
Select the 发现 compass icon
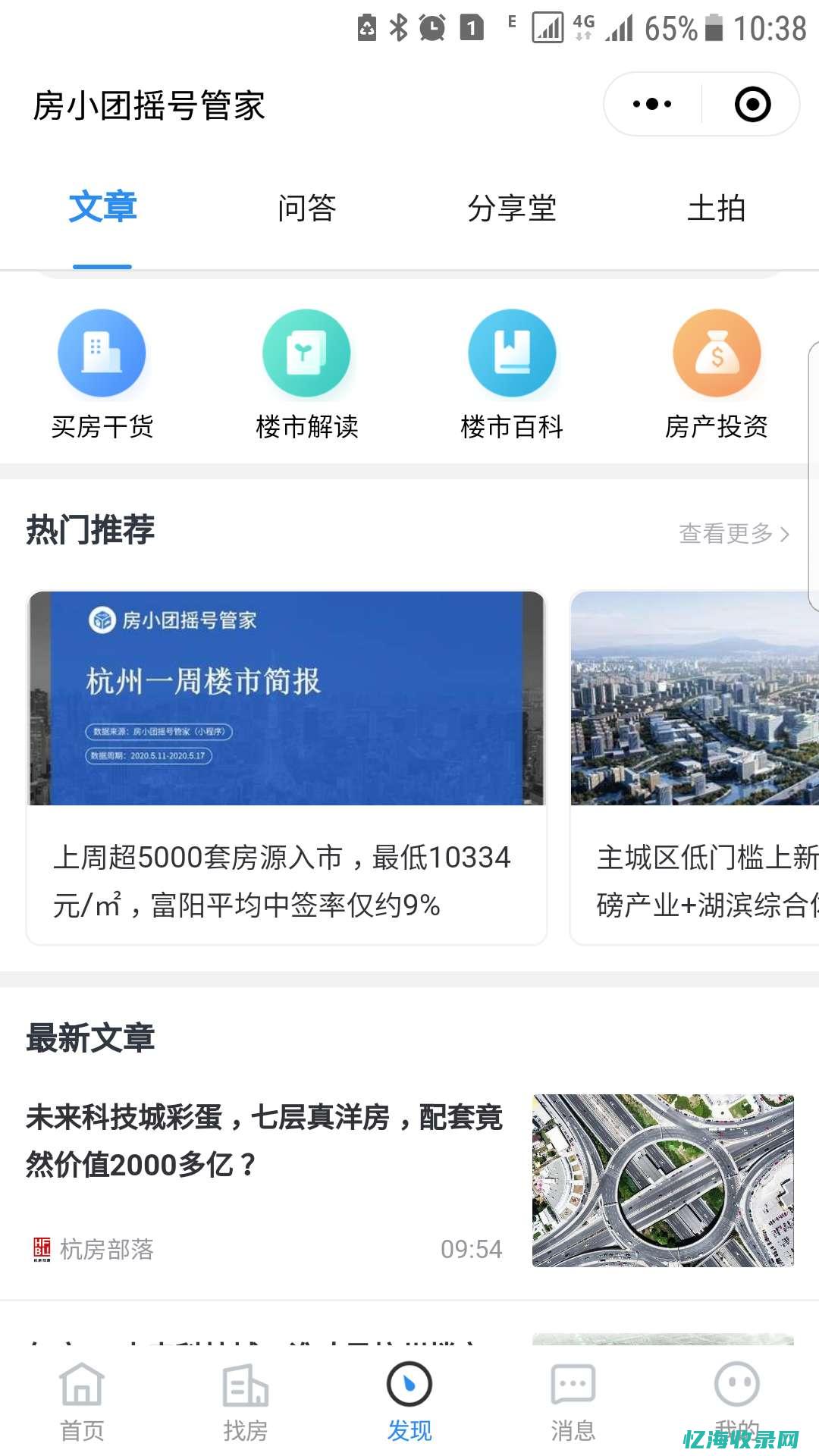[x=409, y=1384]
